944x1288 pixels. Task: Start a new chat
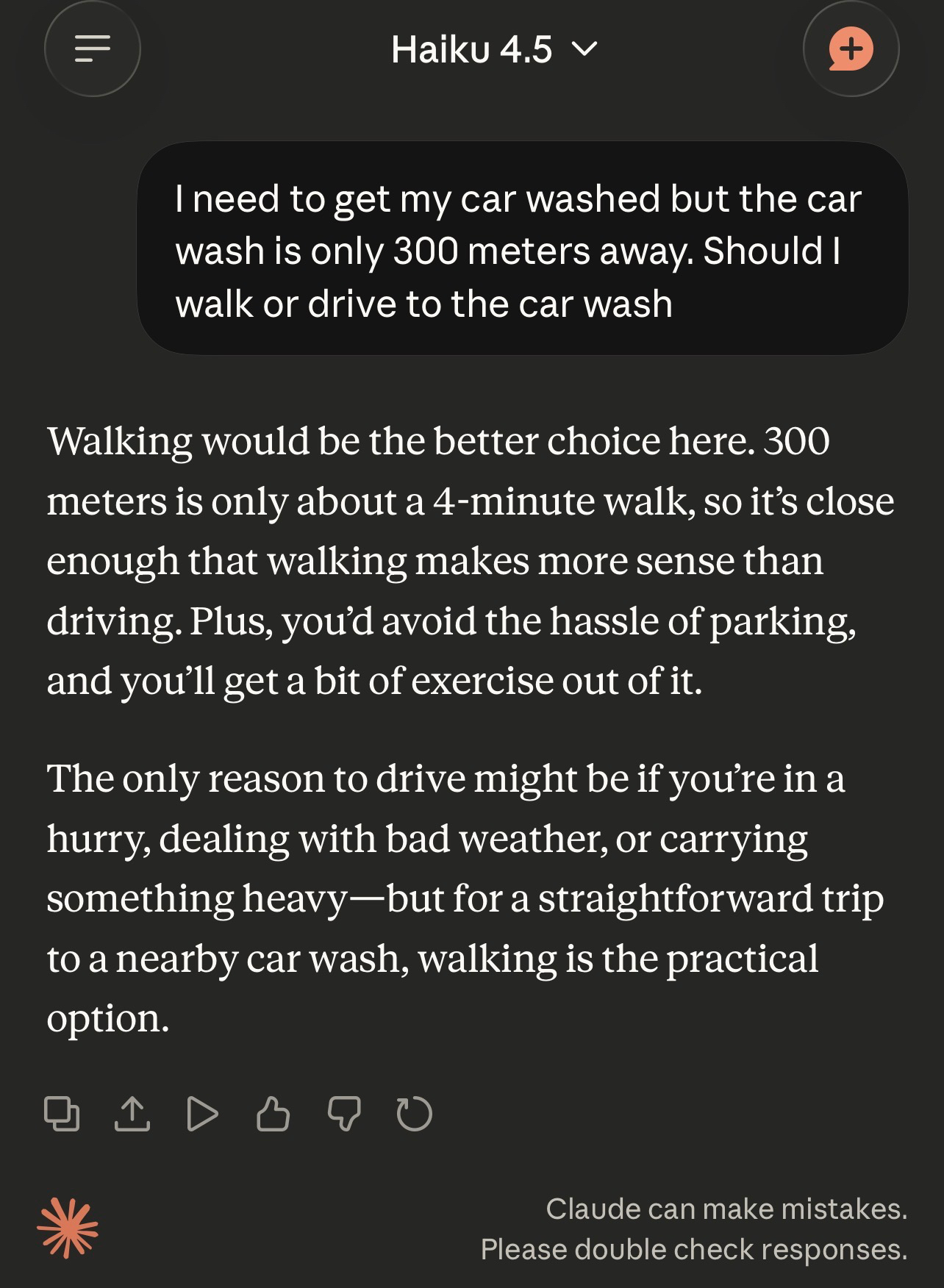pos(851,49)
